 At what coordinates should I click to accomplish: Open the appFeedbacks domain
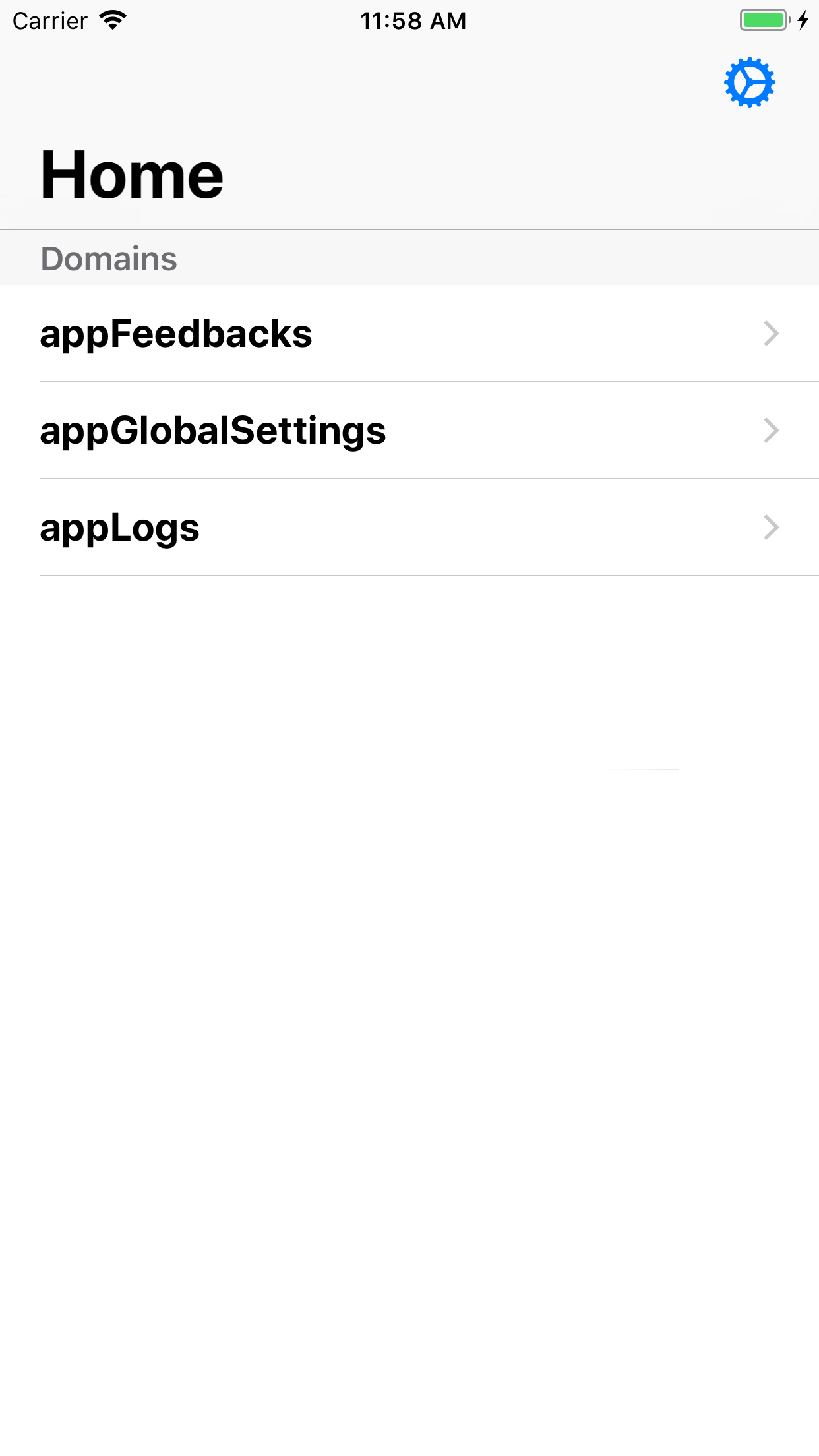[x=409, y=334]
